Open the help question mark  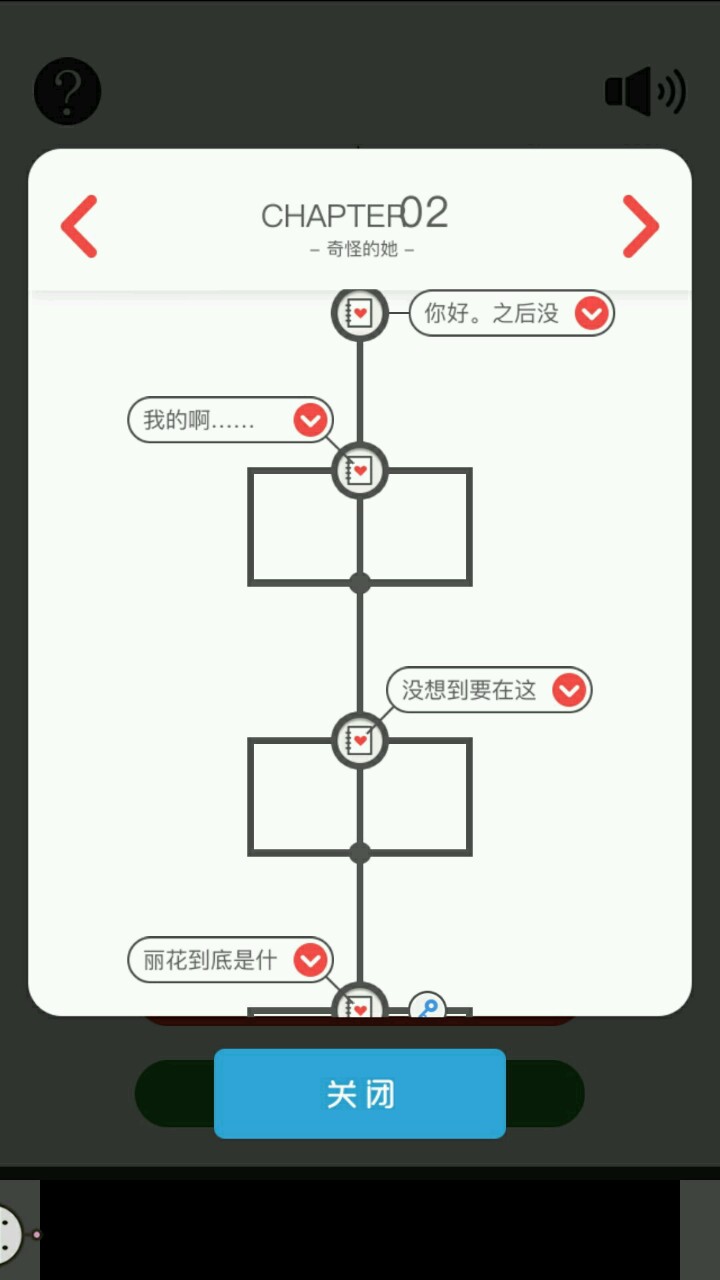click(68, 92)
